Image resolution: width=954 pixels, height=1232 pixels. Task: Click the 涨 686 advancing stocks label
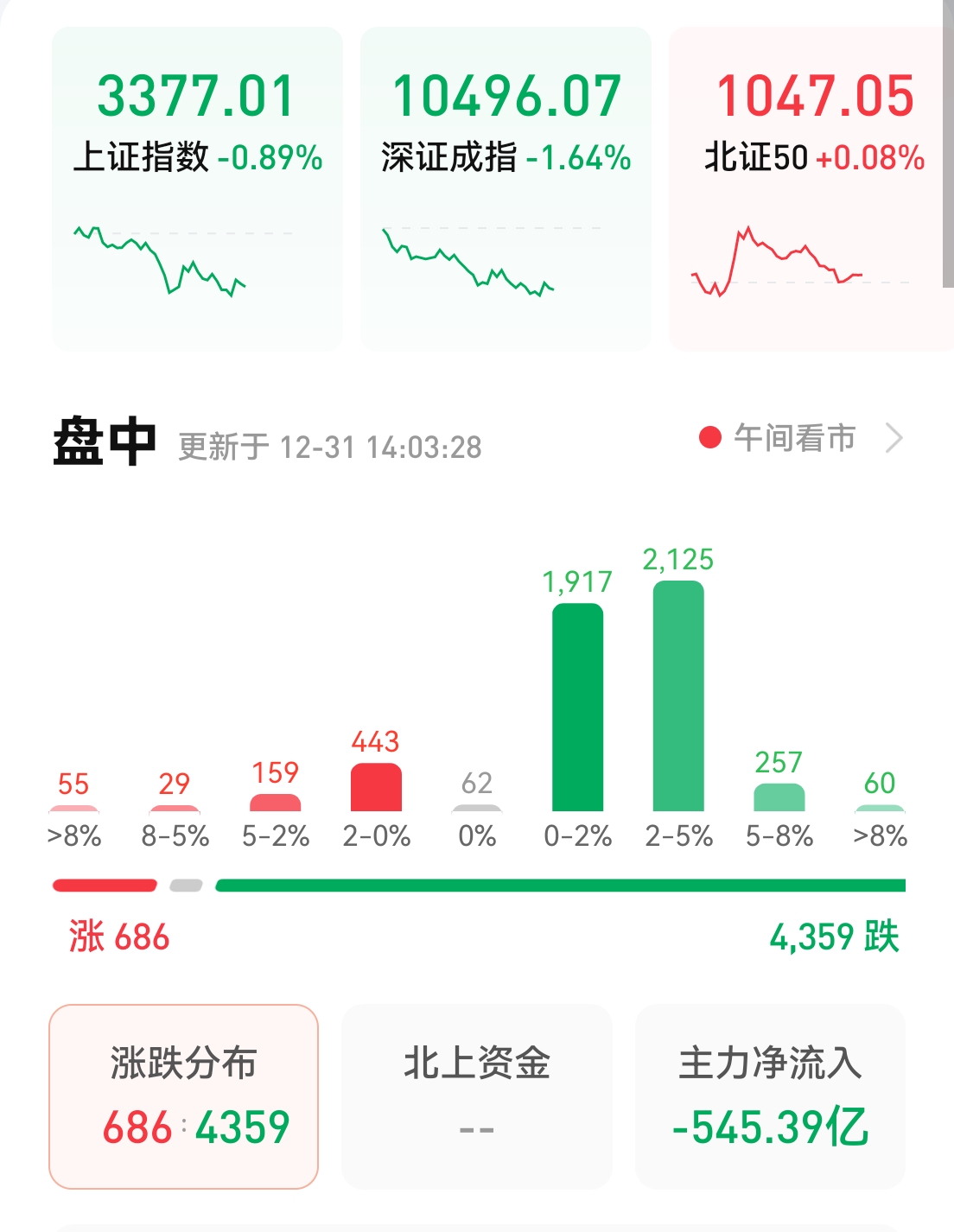pos(116,937)
